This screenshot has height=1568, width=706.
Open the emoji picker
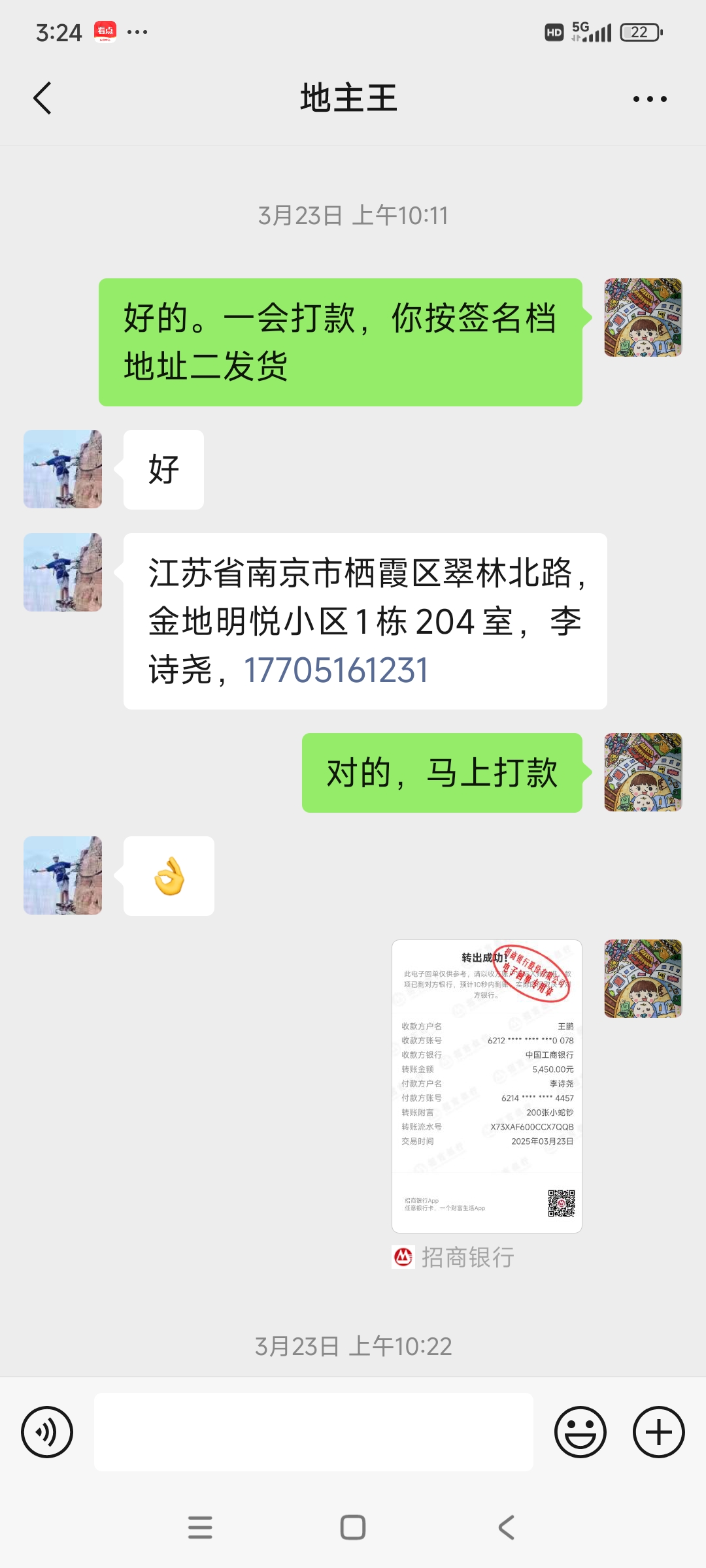pyautogui.click(x=580, y=1432)
